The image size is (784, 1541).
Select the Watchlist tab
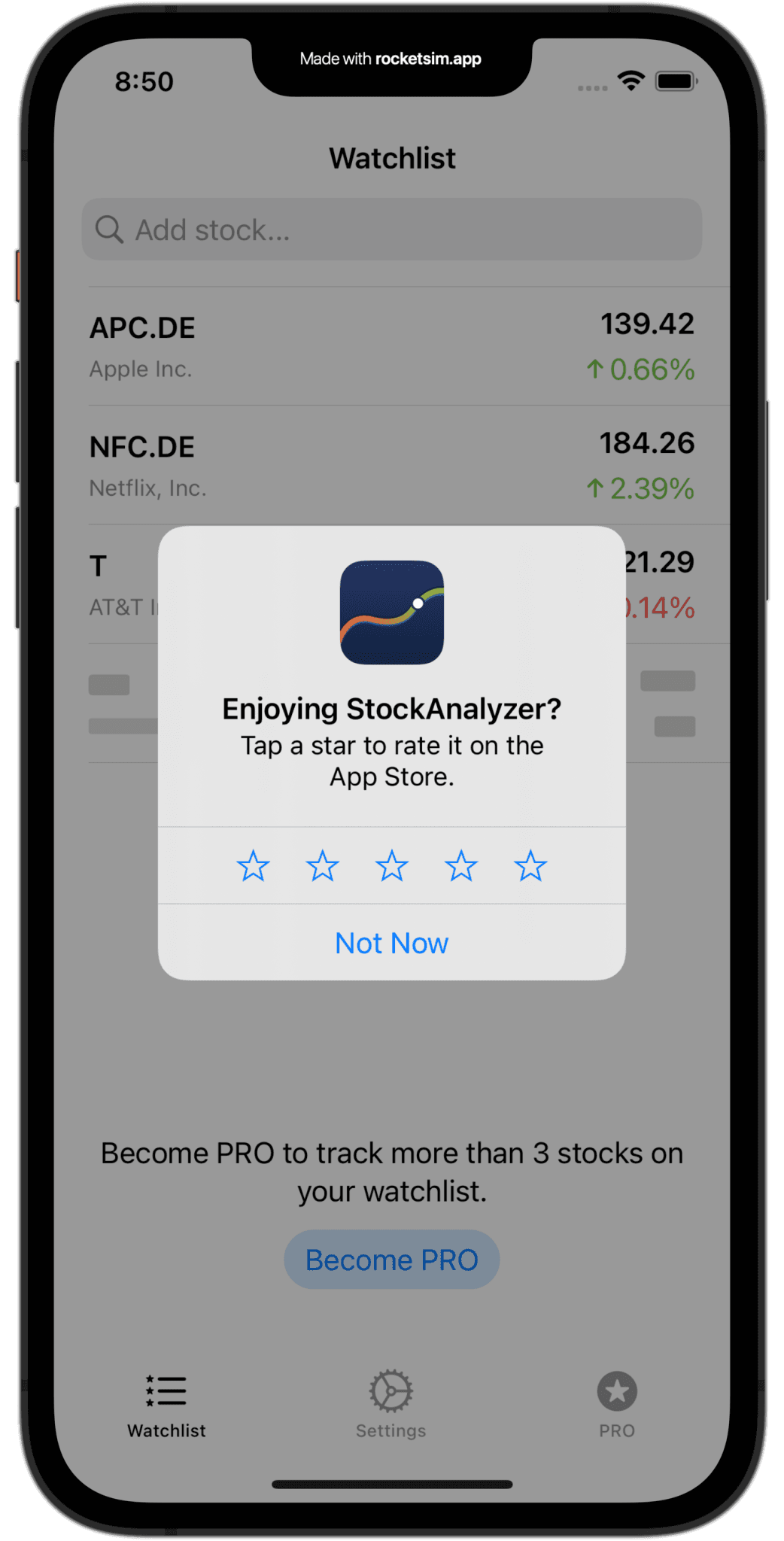click(x=166, y=1404)
